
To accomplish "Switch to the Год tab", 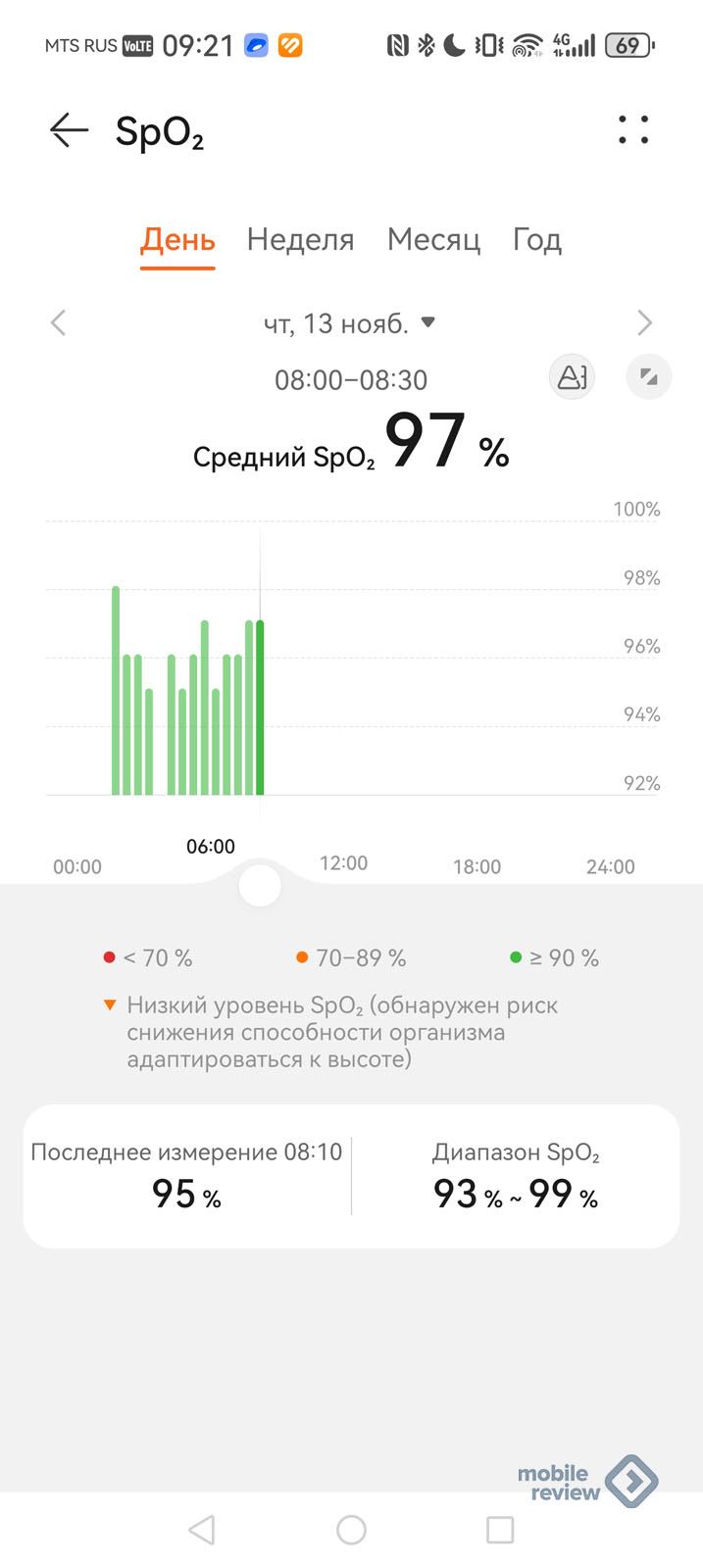I will point(537,240).
